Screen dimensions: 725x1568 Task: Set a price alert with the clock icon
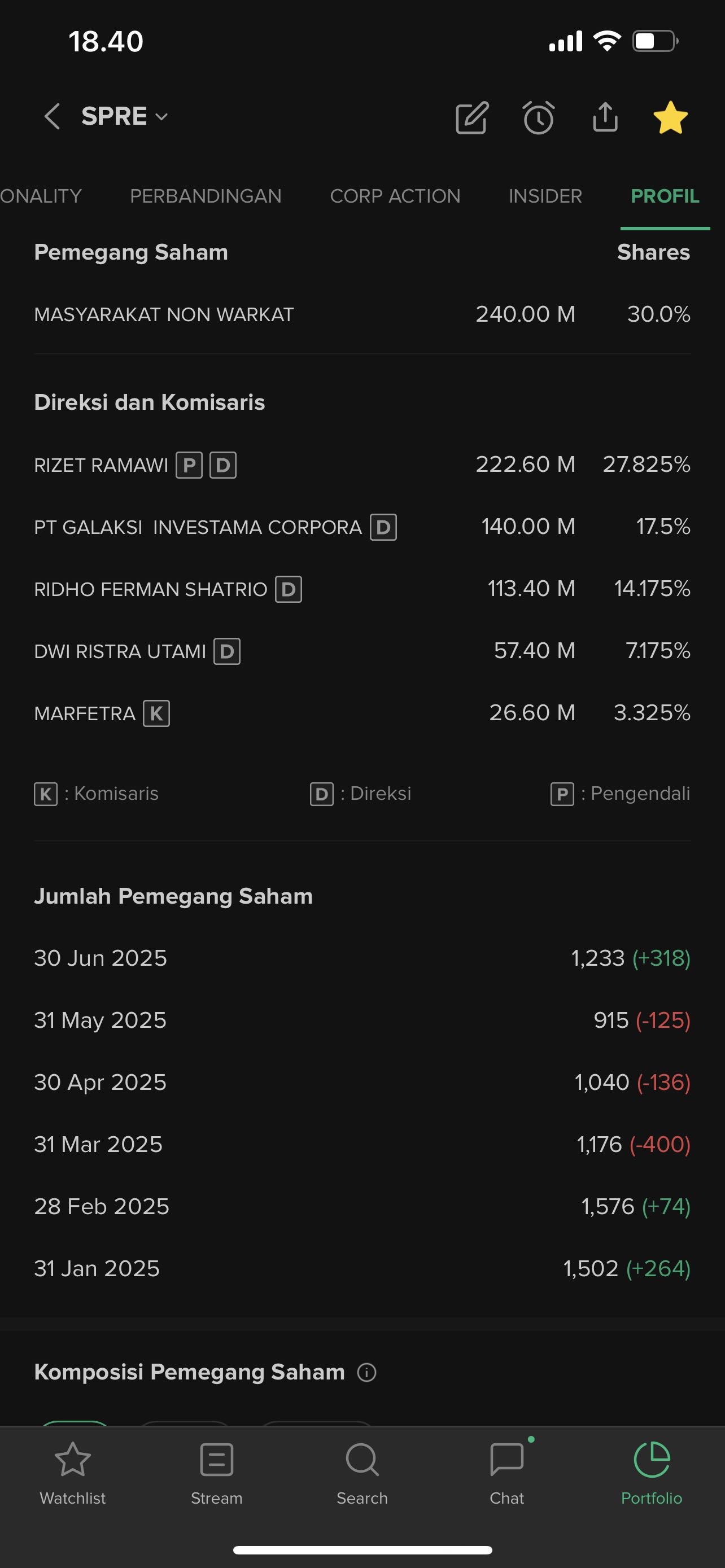click(538, 117)
